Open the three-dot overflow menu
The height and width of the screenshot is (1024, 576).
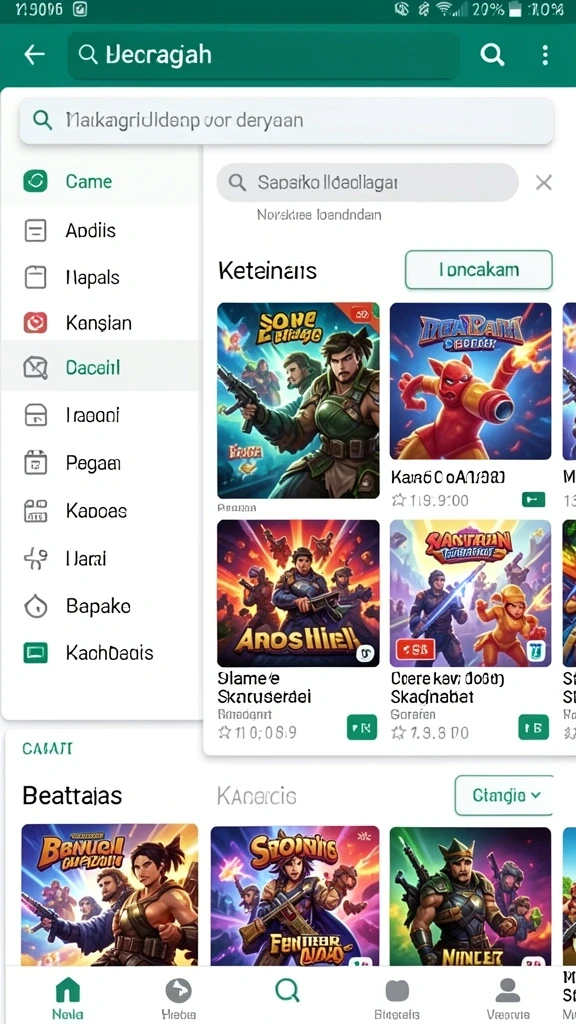[x=545, y=55]
